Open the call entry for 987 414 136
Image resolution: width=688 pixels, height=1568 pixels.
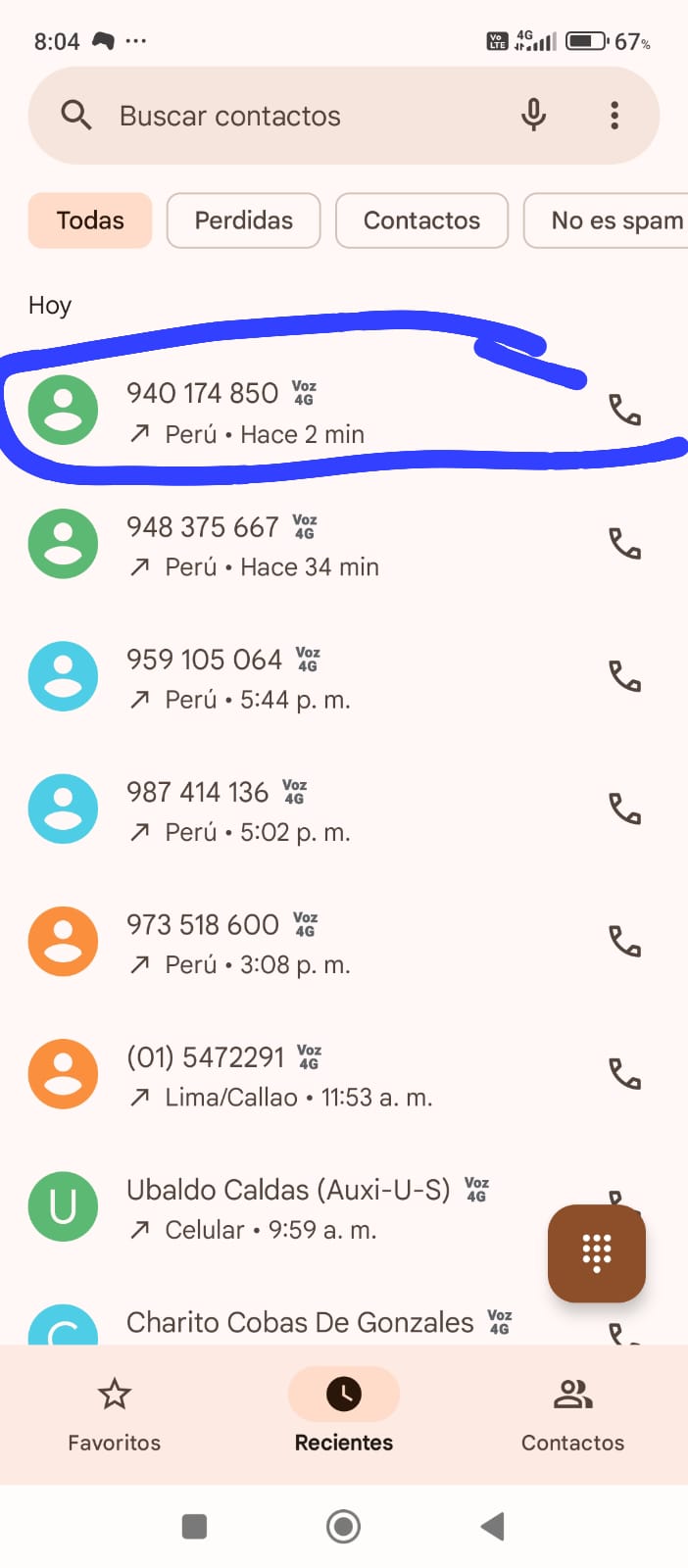point(294,810)
